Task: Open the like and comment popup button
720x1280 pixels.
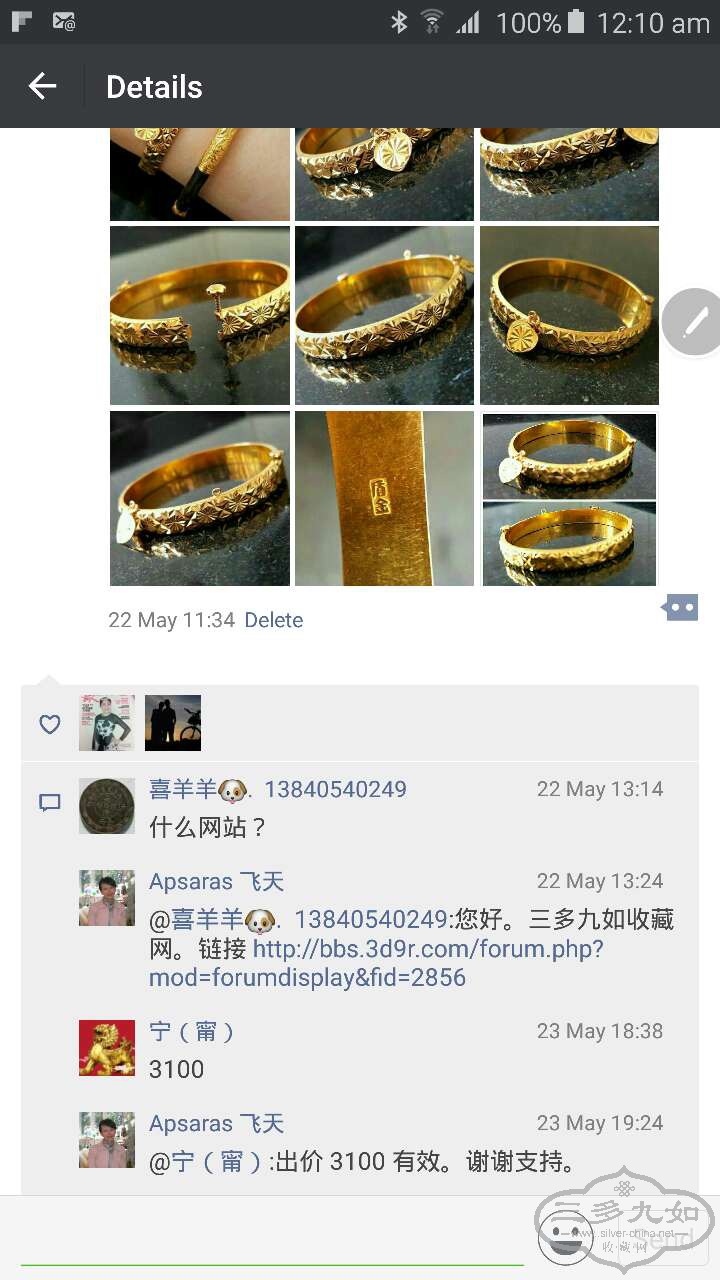Action: click(681, 607)
